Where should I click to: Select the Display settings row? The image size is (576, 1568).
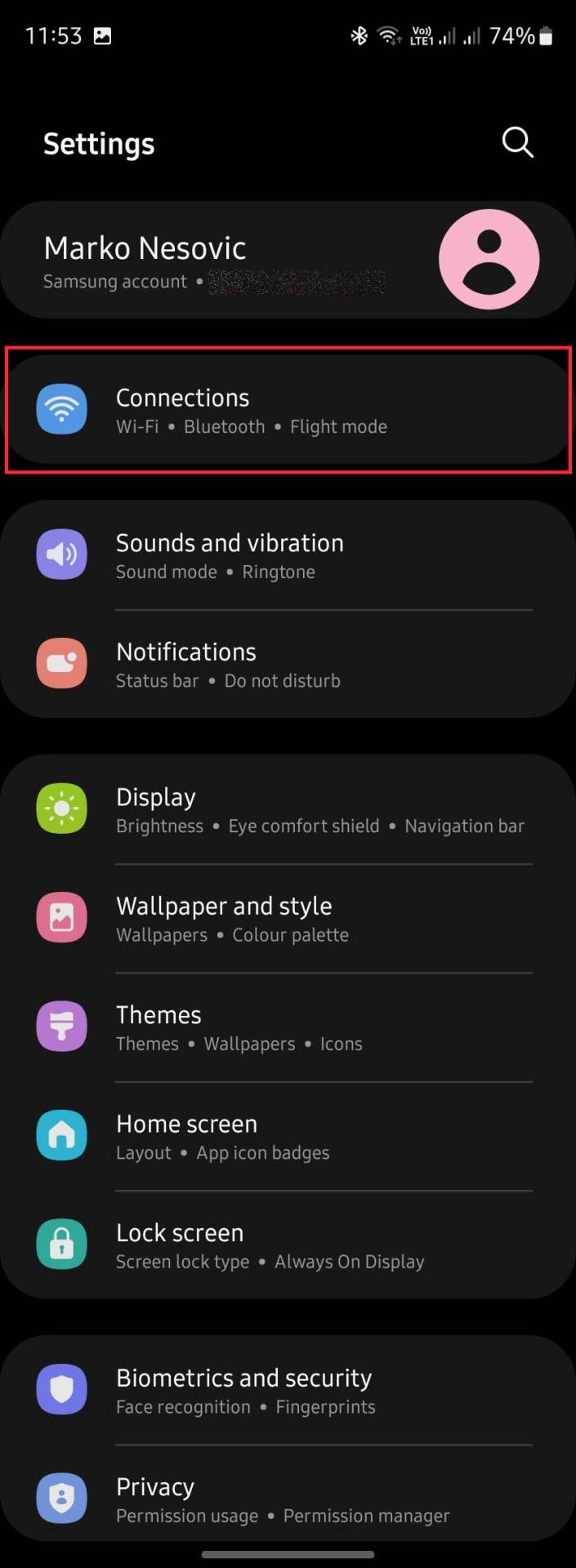click(x=286, y=809)
